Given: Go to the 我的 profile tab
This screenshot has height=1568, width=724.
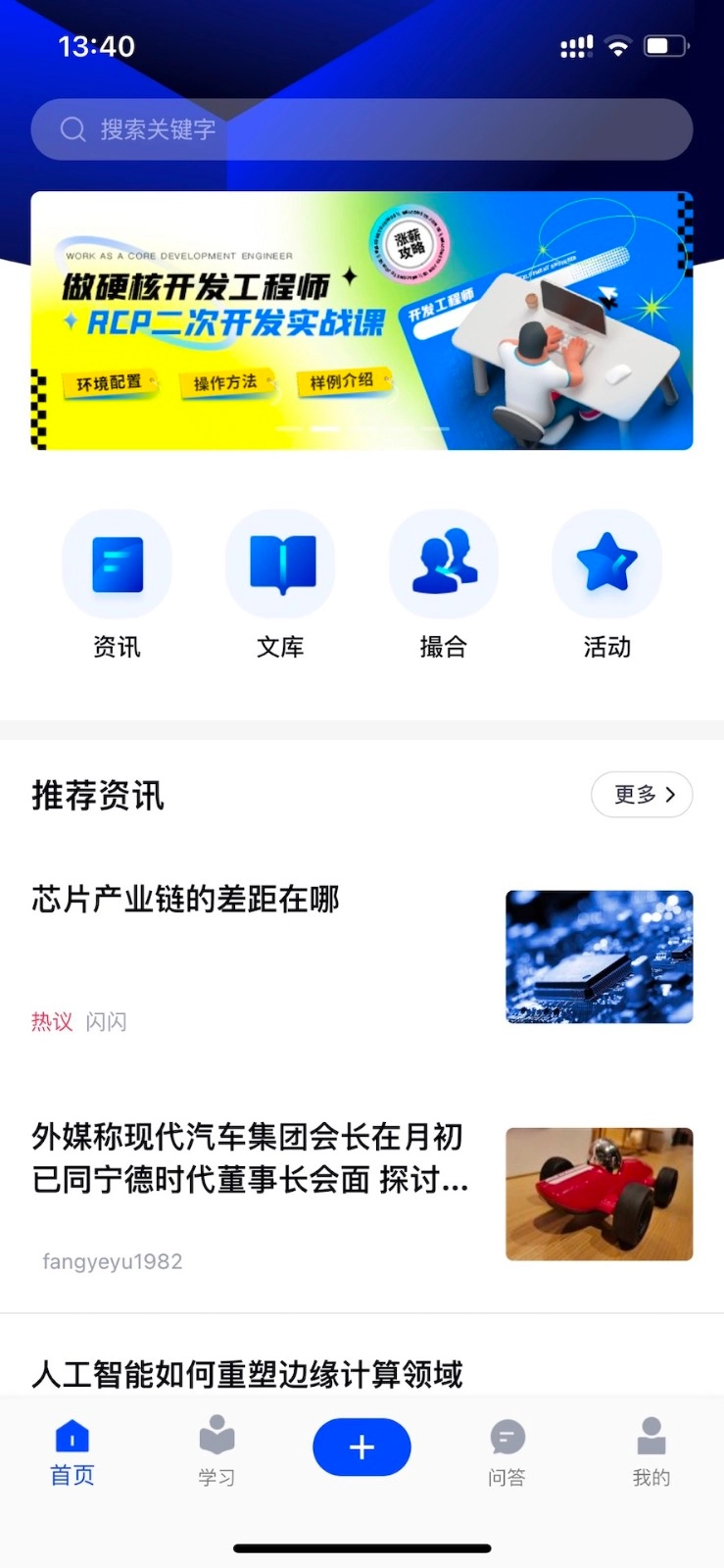Looking at the screenshot, I should (x=651, y=1453).
